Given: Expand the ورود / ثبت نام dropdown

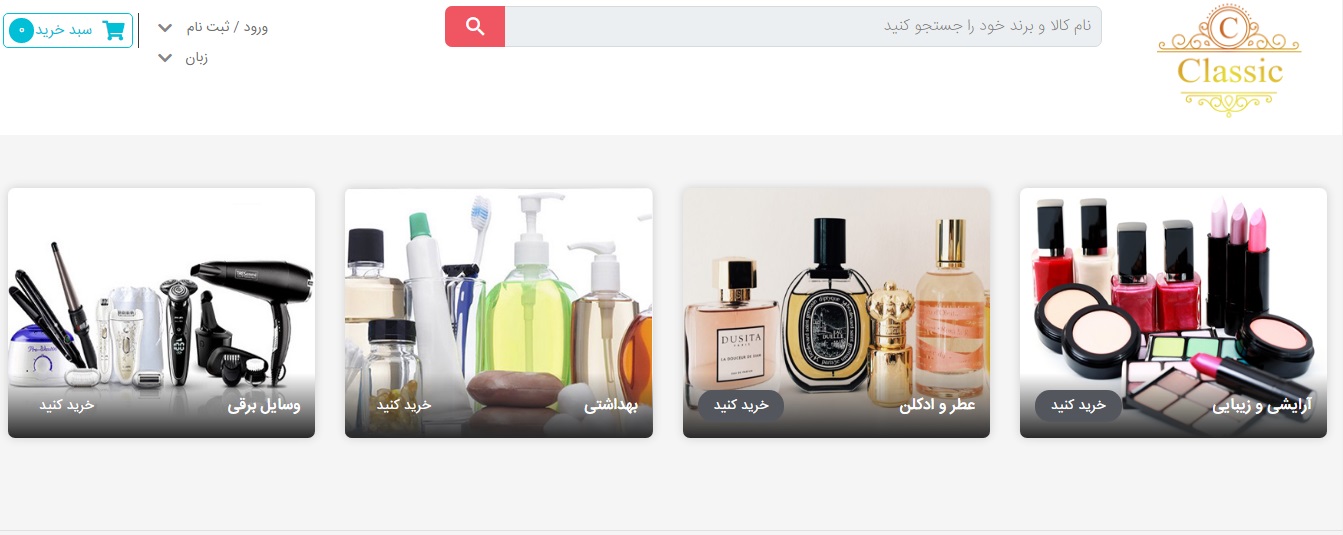Looking at the screenshot, I should click(x=213, y=27).
